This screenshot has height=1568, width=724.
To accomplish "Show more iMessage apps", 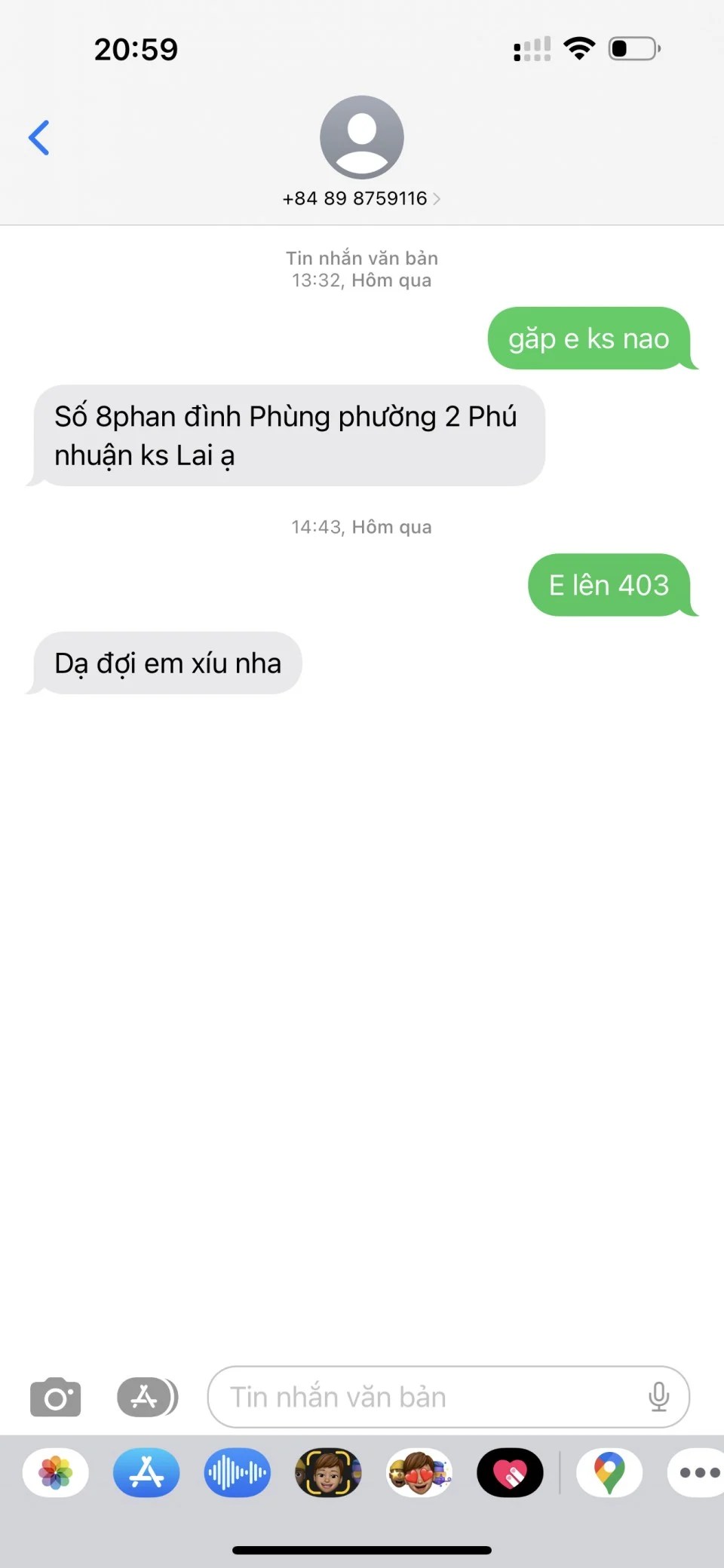I will pyautogui.click(x=697, y=1472).
